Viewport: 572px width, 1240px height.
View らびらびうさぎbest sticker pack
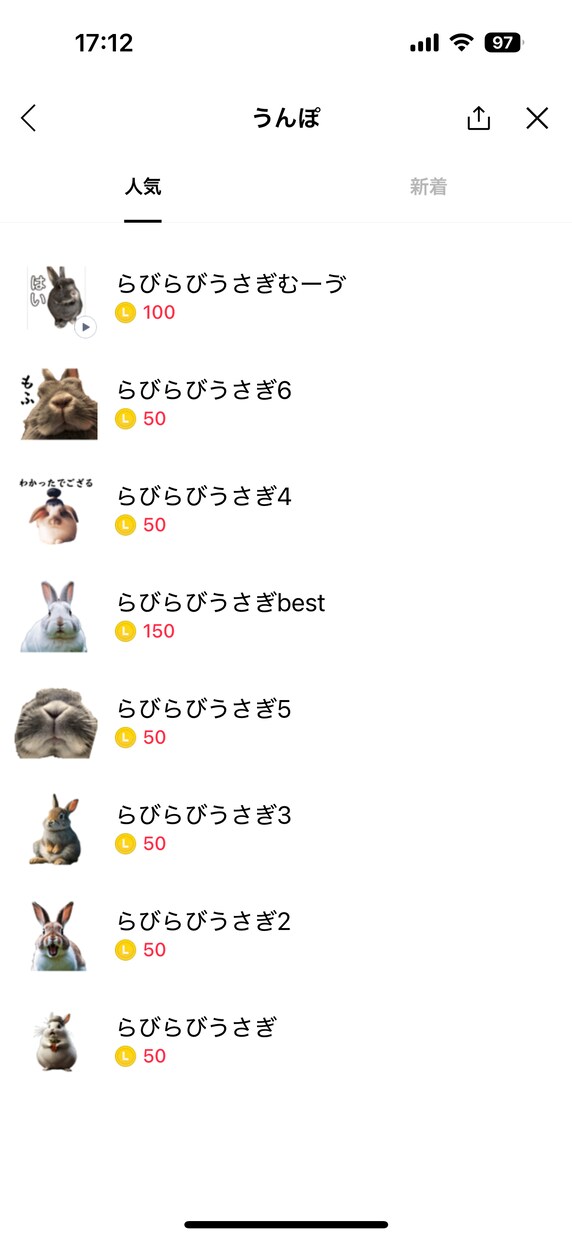[286, 616]
